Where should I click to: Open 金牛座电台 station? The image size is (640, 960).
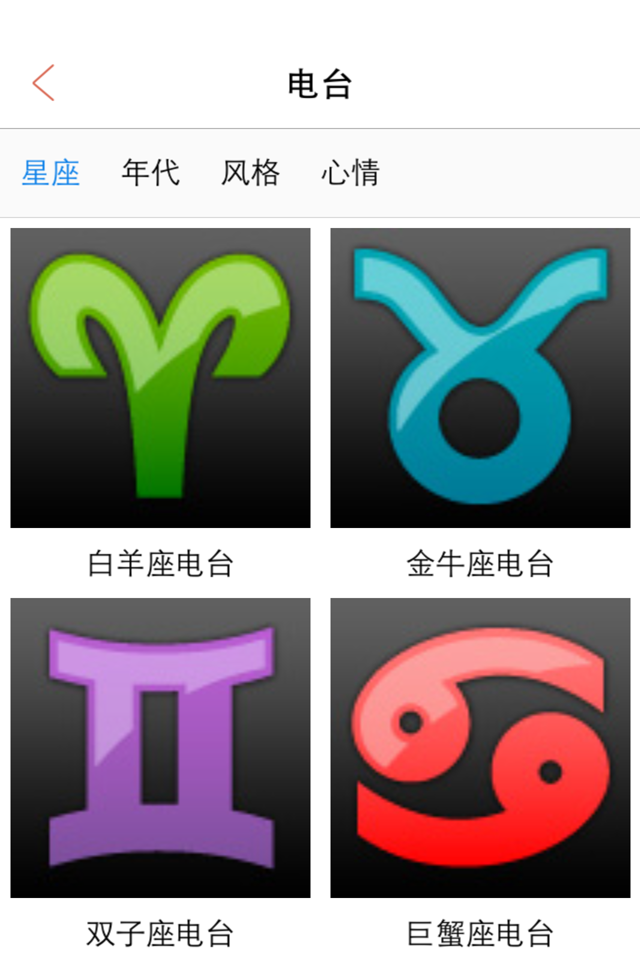click(x=480, y=378)
